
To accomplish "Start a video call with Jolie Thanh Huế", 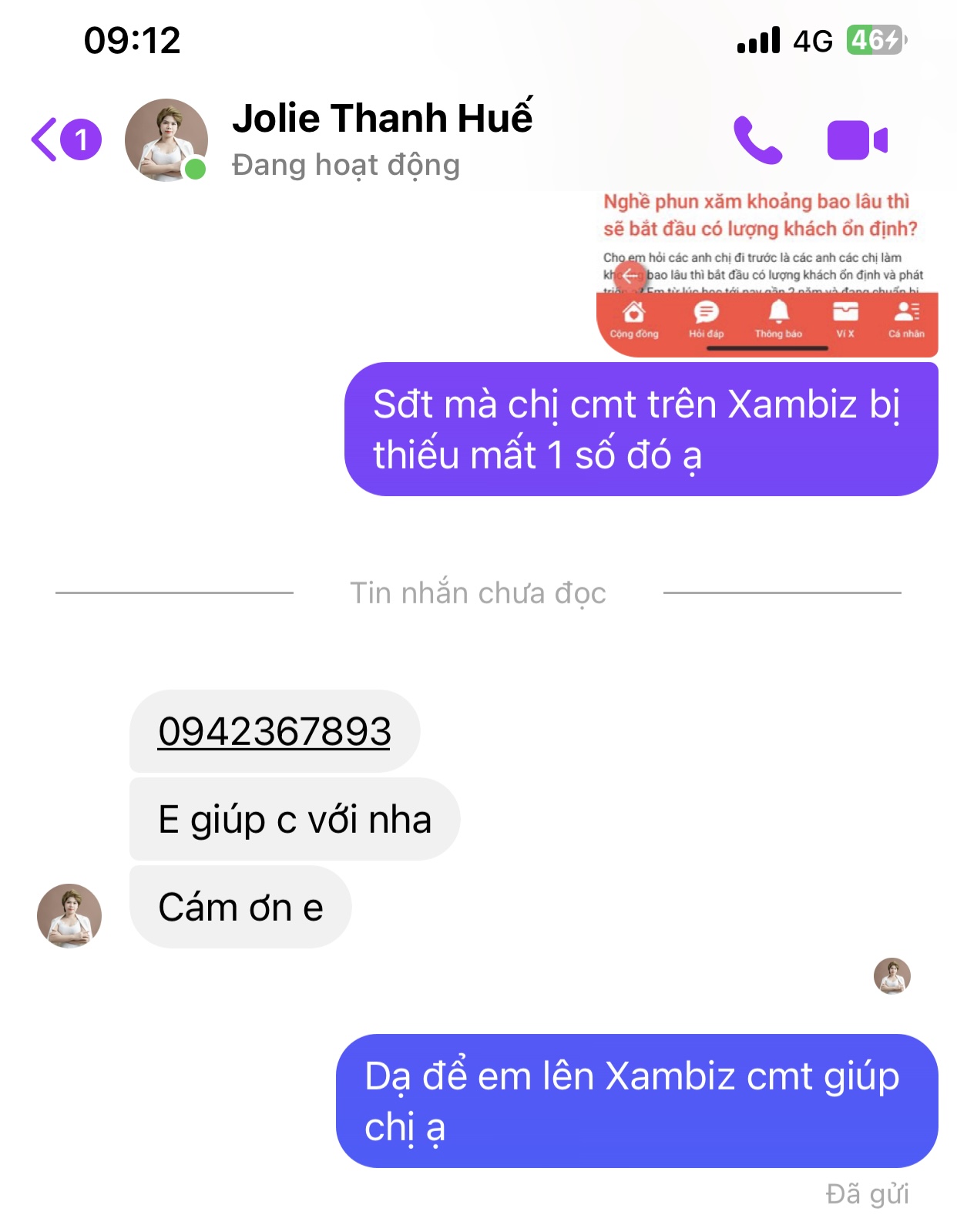I will tap(857, 140).
